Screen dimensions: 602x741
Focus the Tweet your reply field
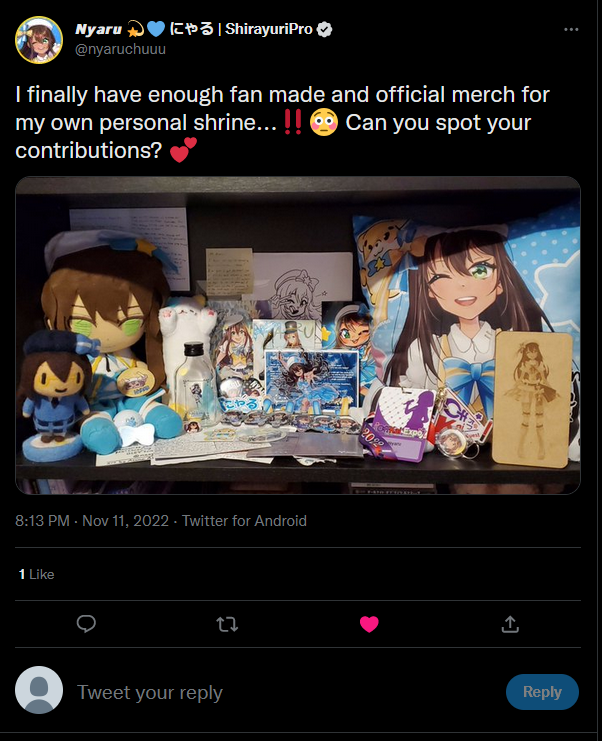coord(280,692)
